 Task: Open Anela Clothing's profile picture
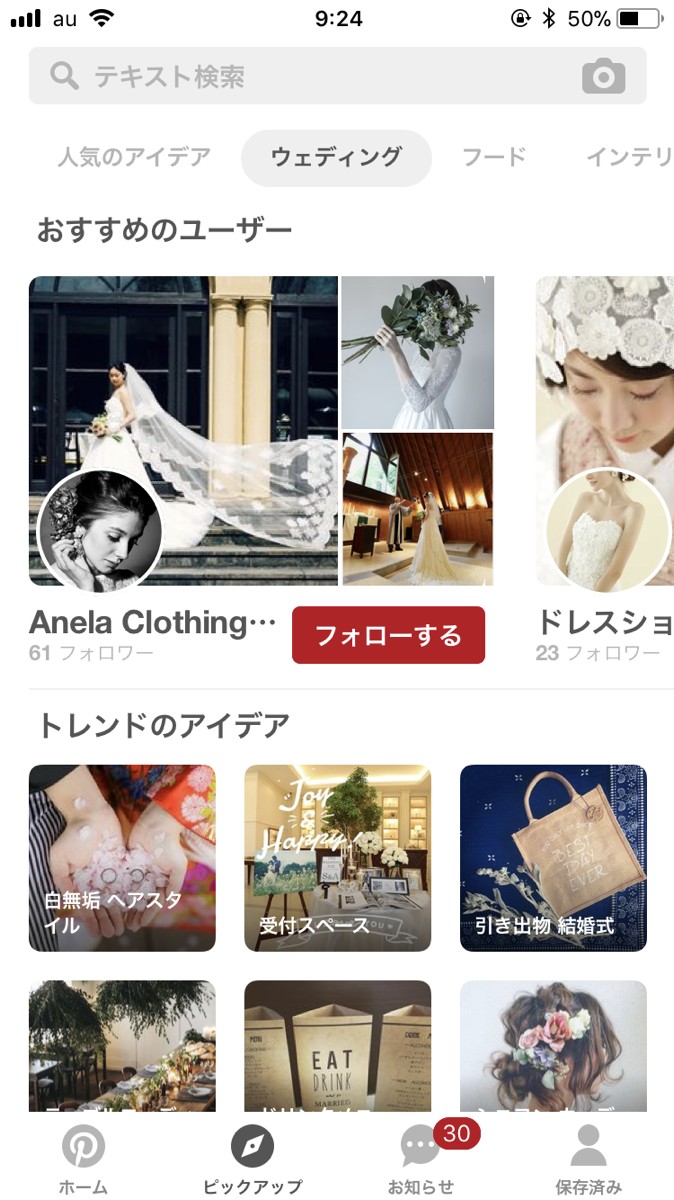99,531
